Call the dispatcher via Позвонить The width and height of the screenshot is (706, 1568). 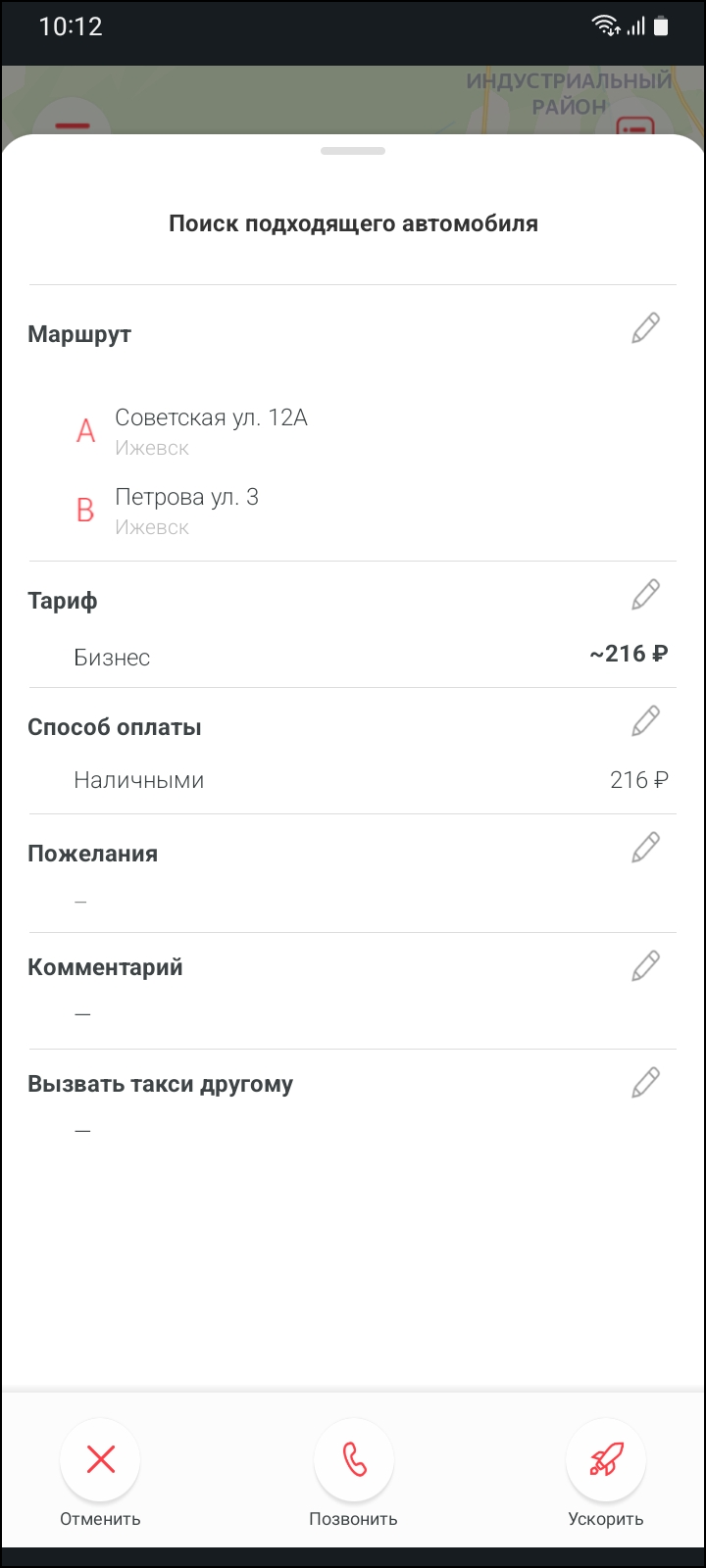tap(353, 1460)
